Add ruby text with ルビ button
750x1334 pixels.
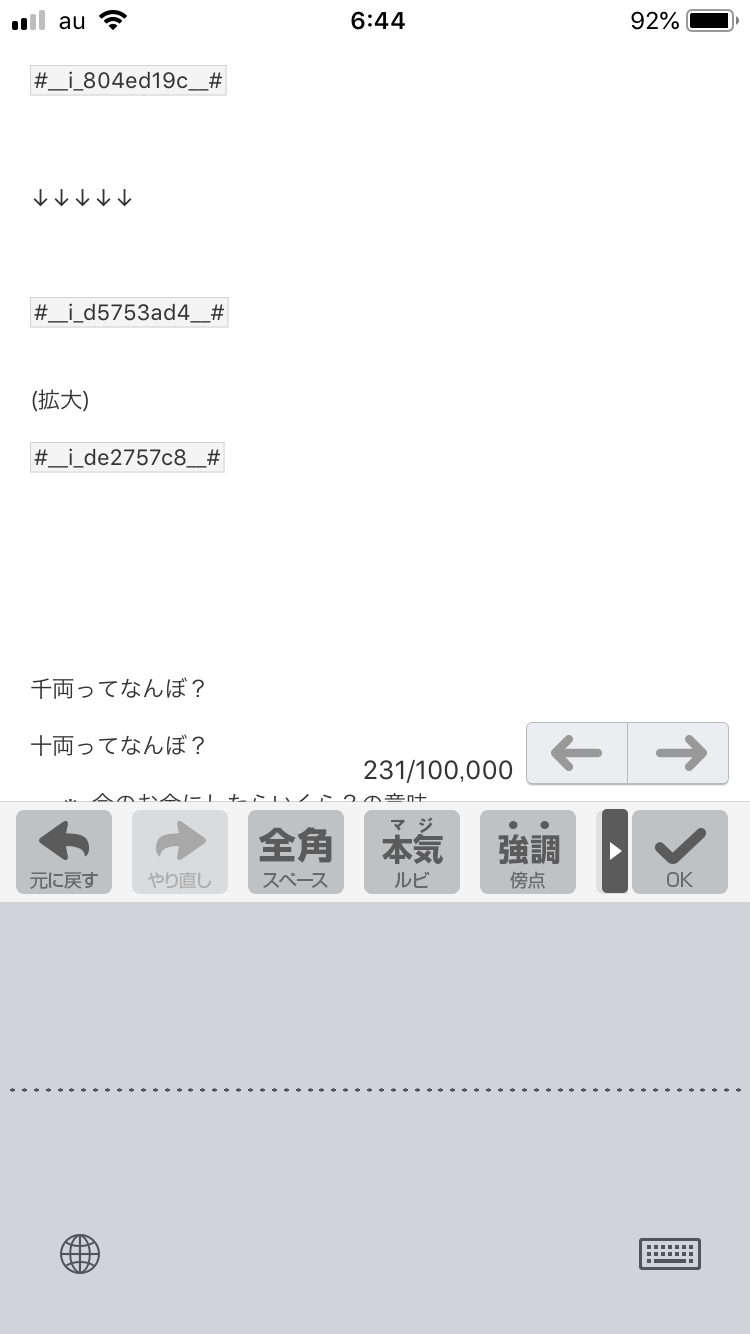(412, 852)
